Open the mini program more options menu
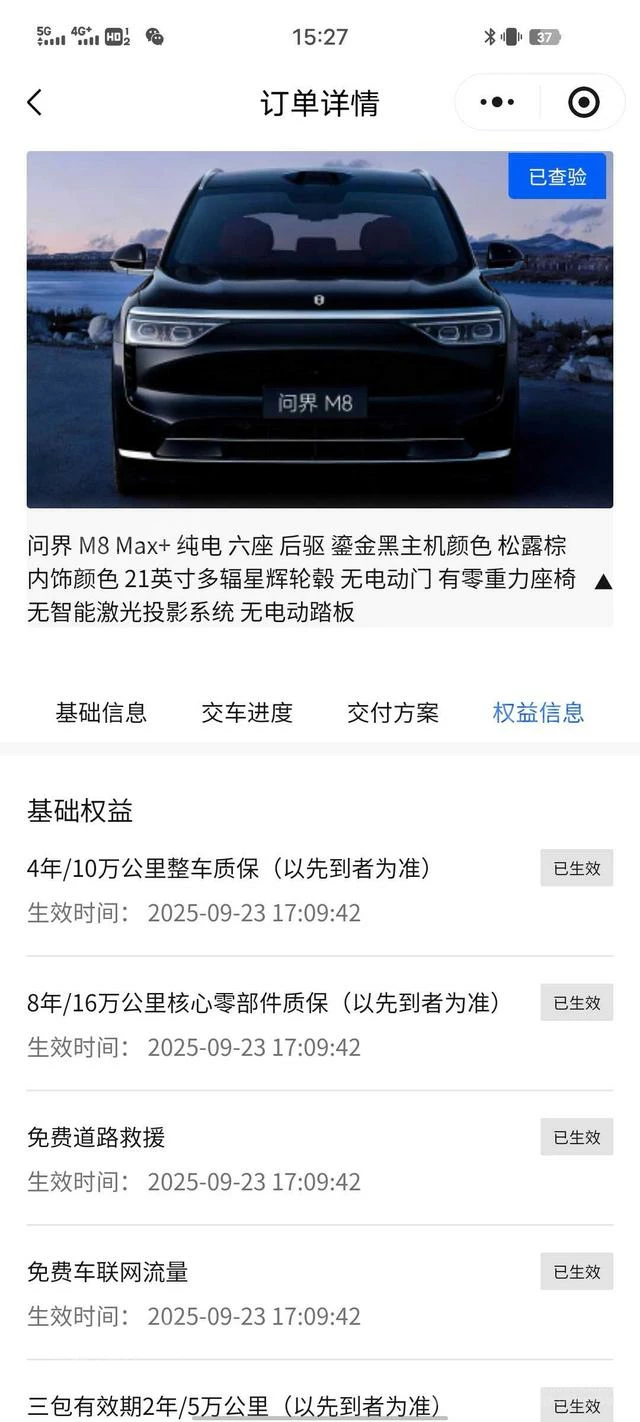 click(497, 102)
